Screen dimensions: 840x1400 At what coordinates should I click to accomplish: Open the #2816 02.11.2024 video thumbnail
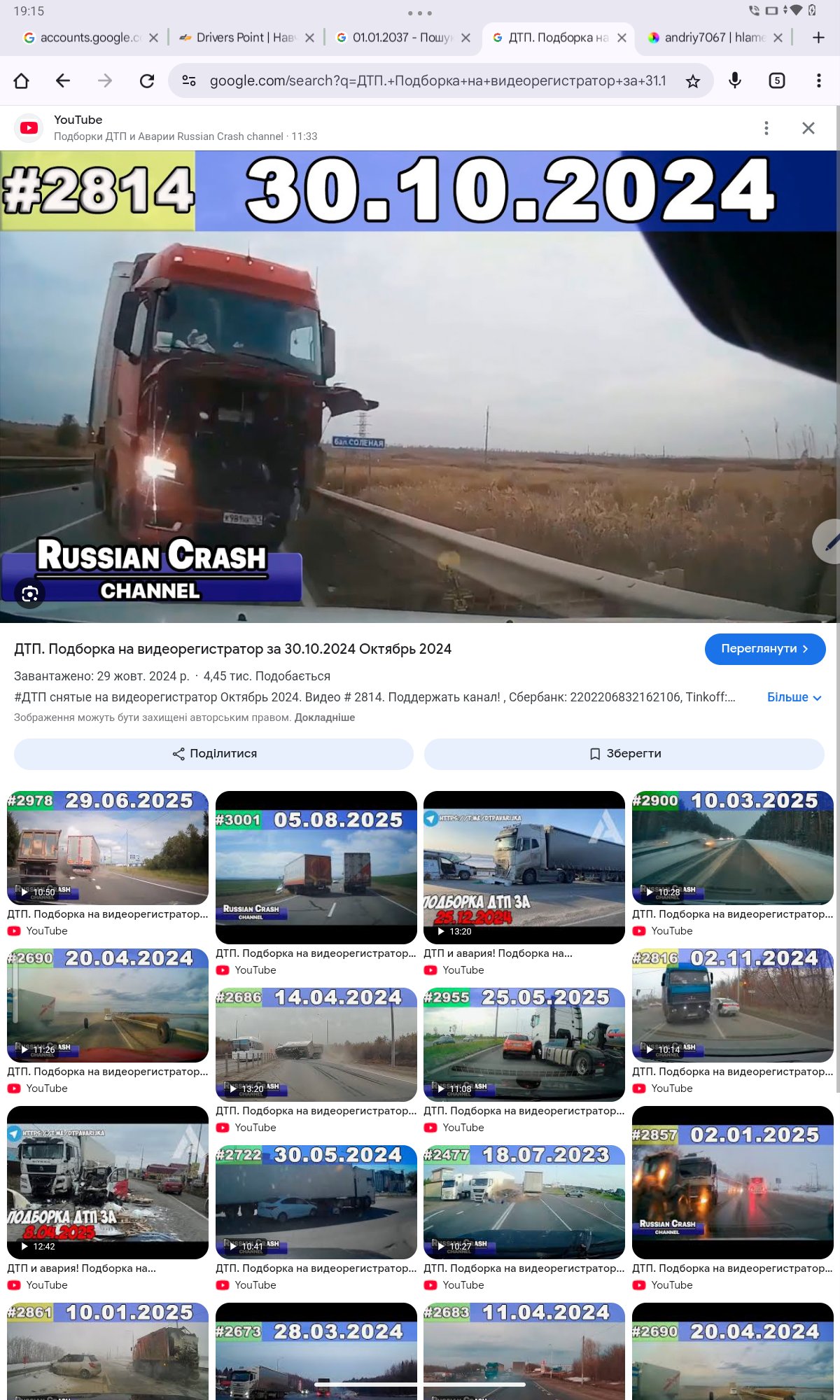coord(733,1005)
